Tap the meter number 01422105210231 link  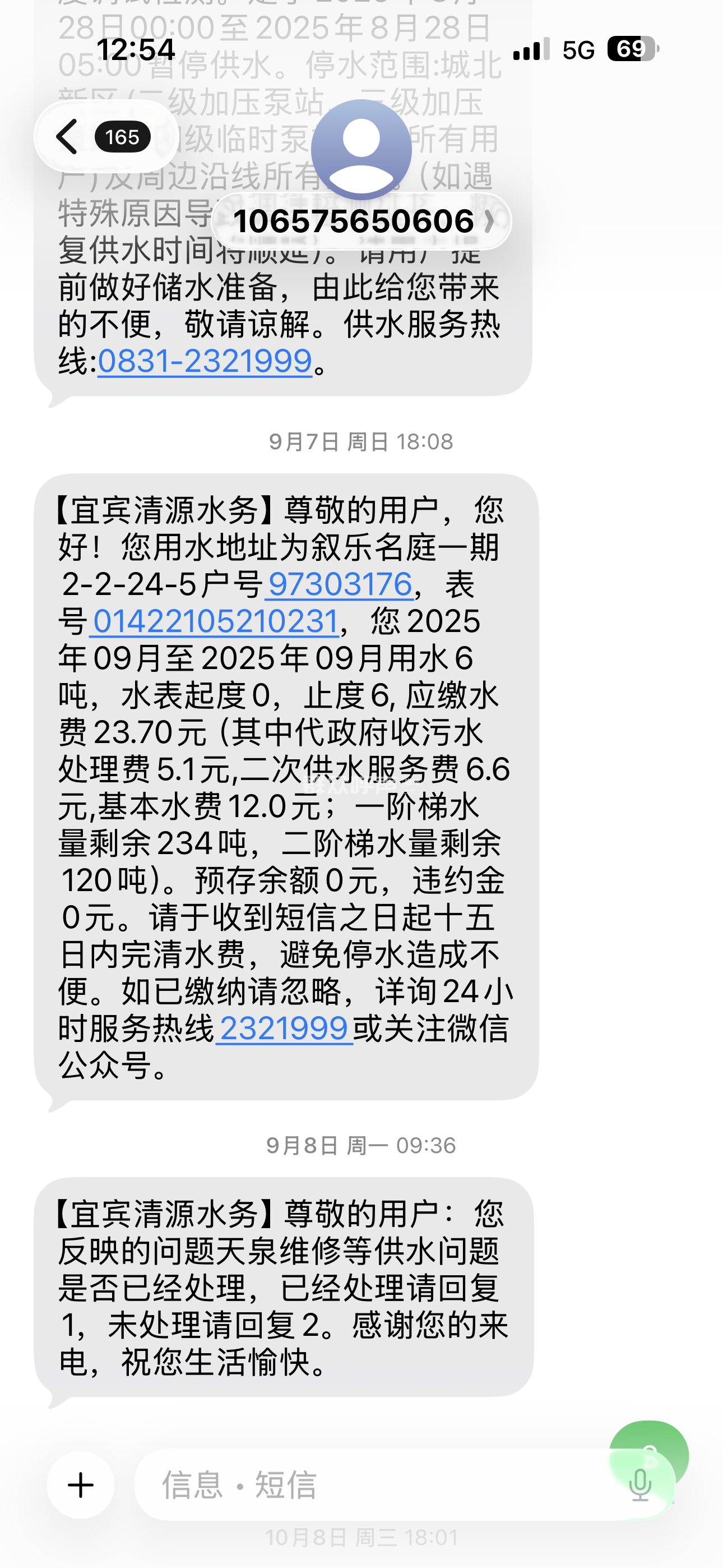[215, 621]
